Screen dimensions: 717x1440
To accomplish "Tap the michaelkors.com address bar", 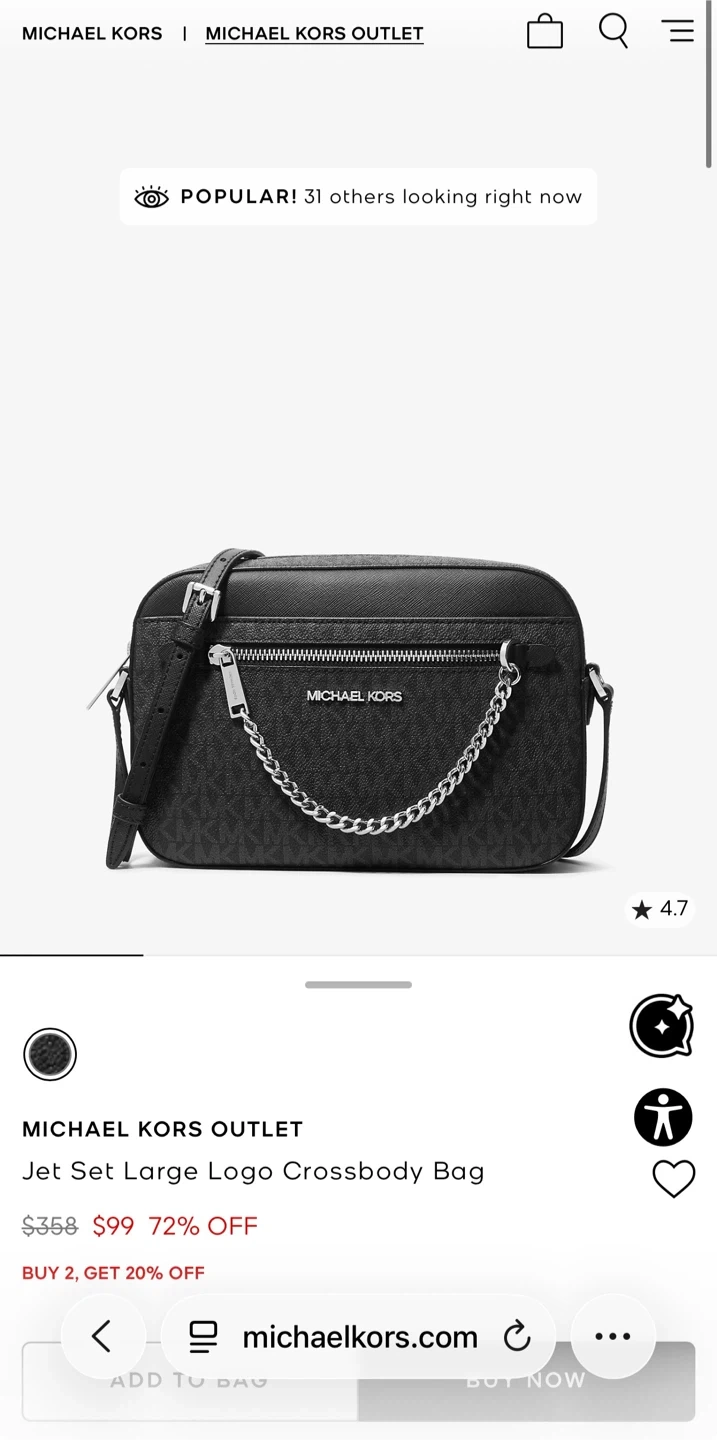I will [x=358, y=1336].
